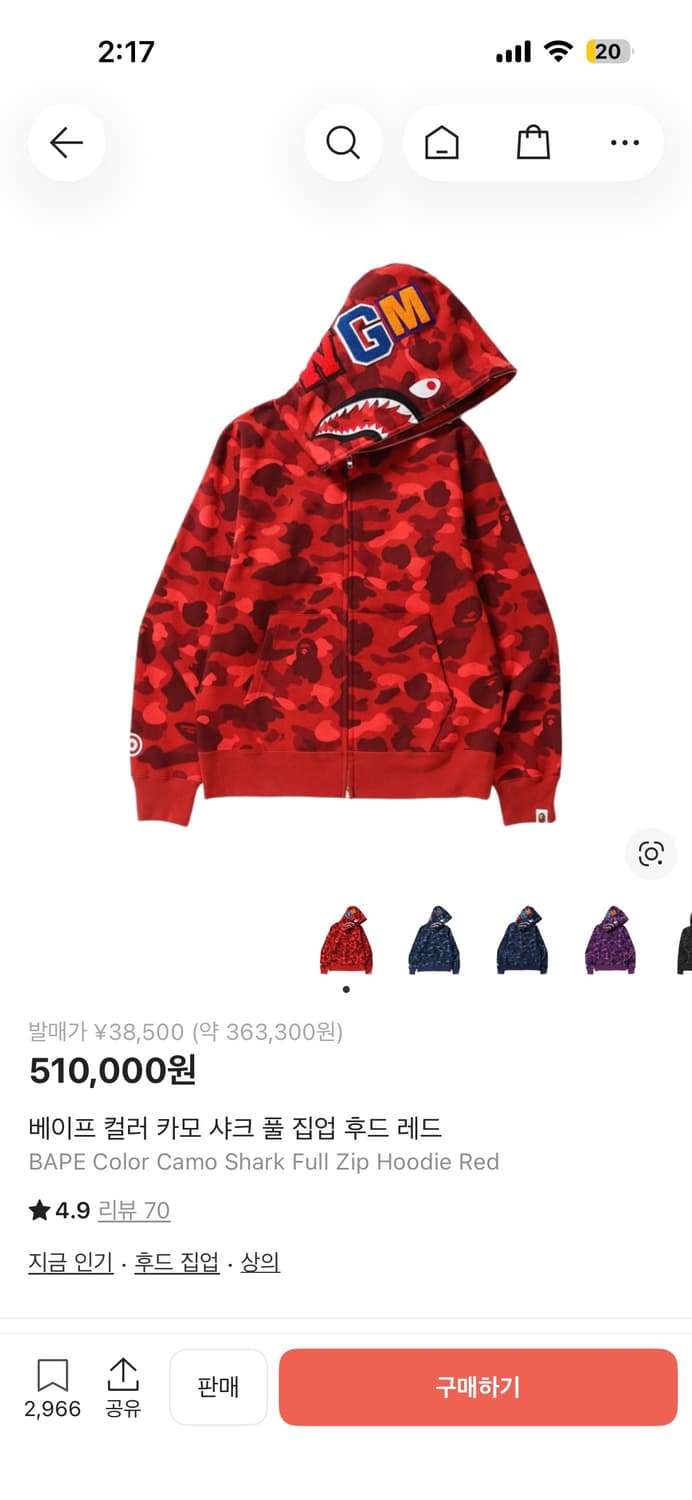Open the three-dot overflow menu
Screen dimensions: 692x1500
click(625, 143)
